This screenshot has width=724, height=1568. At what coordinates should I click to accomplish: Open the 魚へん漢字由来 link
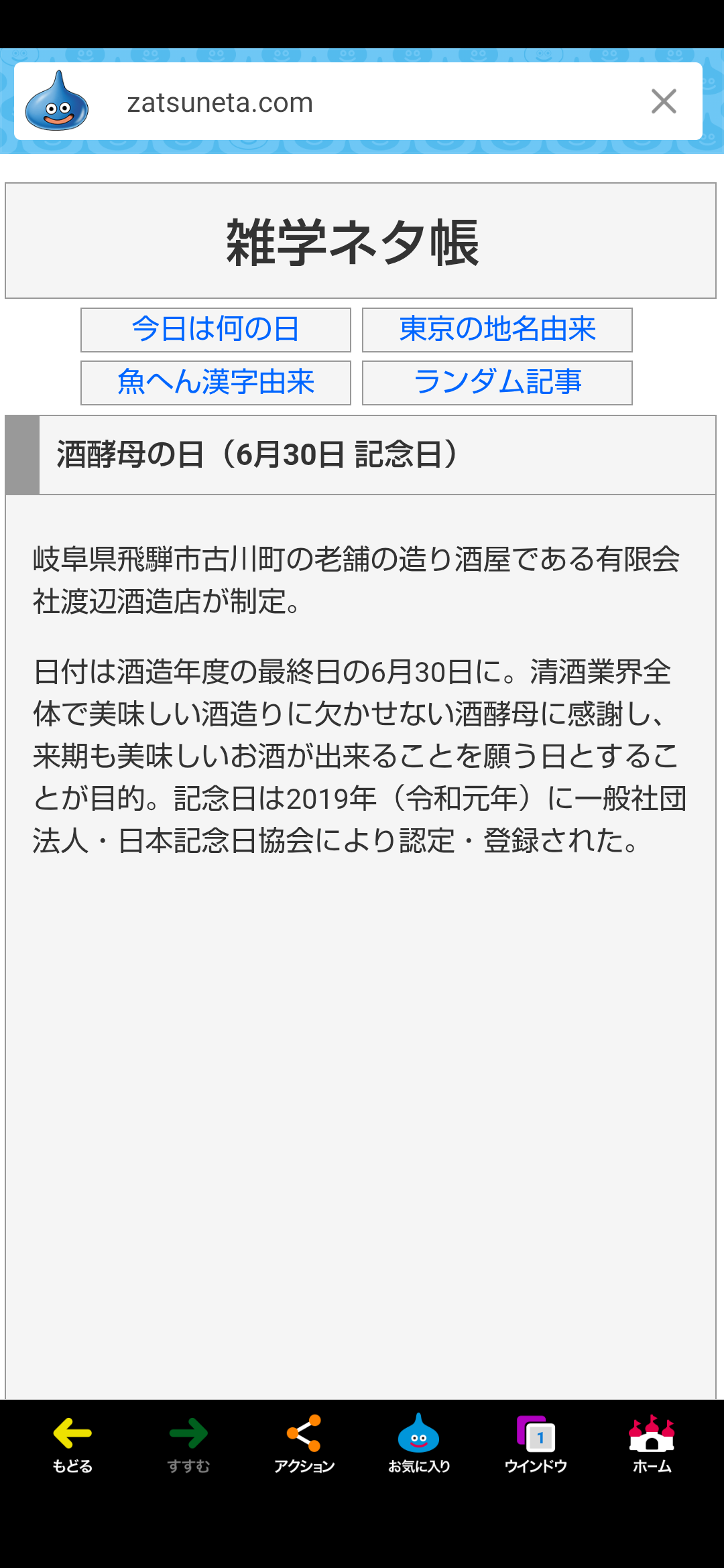tap(216, 383)
